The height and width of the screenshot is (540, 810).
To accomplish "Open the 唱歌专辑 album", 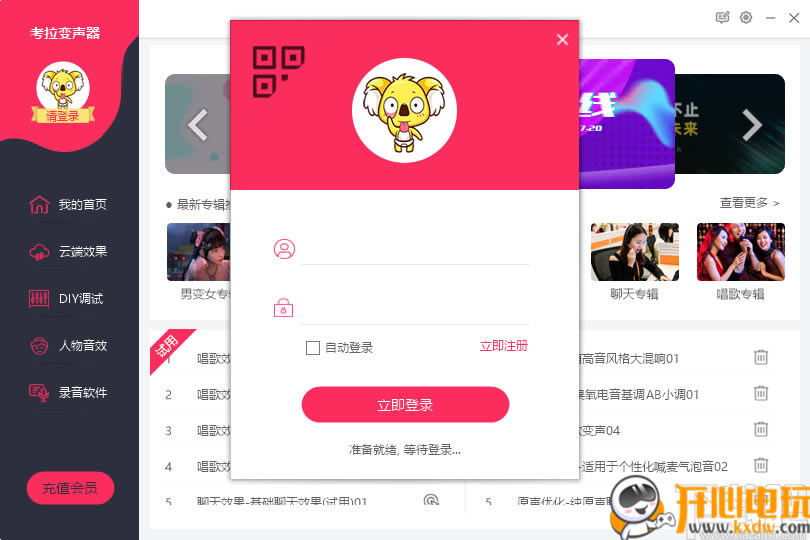I will (740, 260).
